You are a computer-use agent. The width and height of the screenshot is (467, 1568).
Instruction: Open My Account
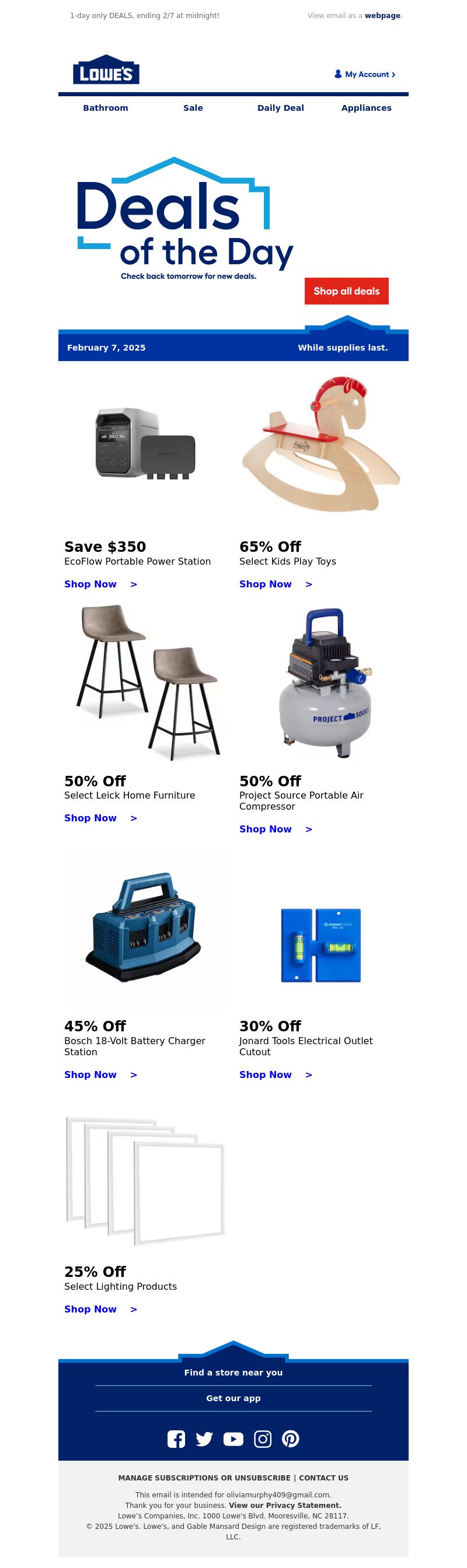point(365,74)
